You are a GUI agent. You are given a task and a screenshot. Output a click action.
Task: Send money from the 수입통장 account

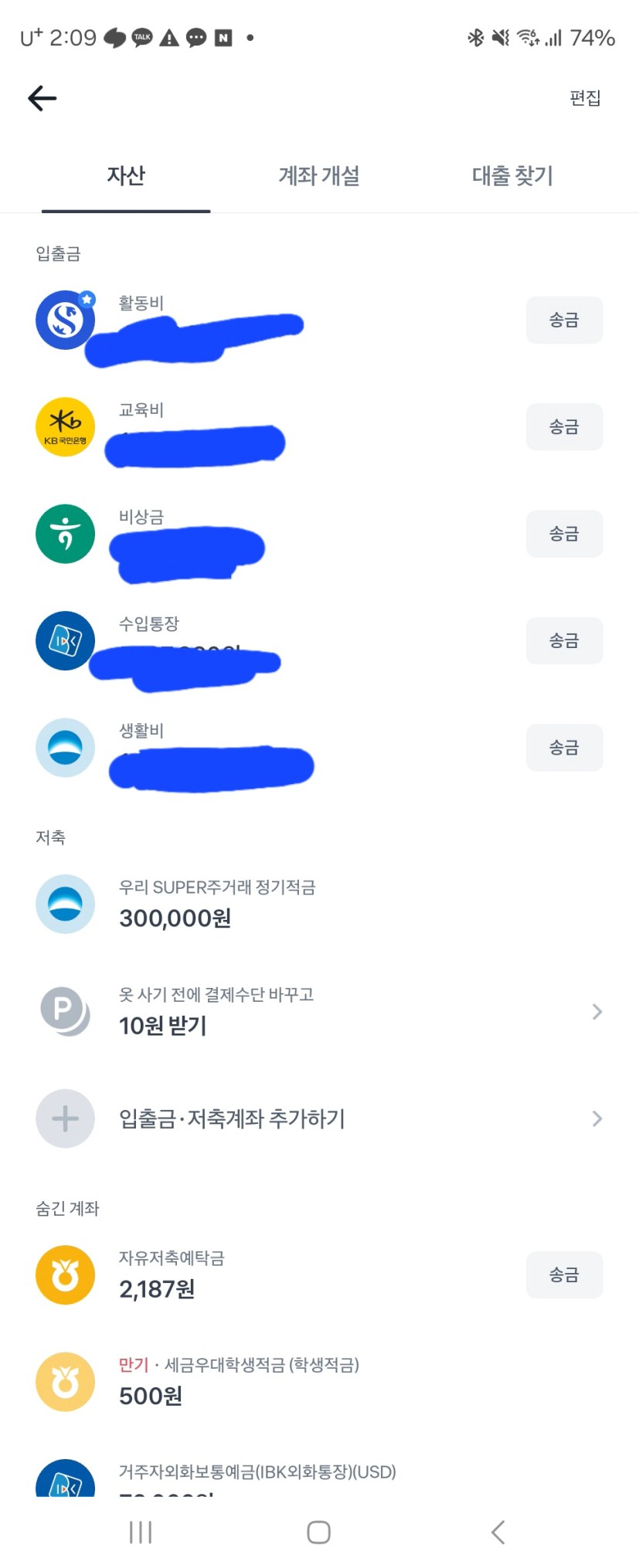pyautogui.click(x=563, y=640)
